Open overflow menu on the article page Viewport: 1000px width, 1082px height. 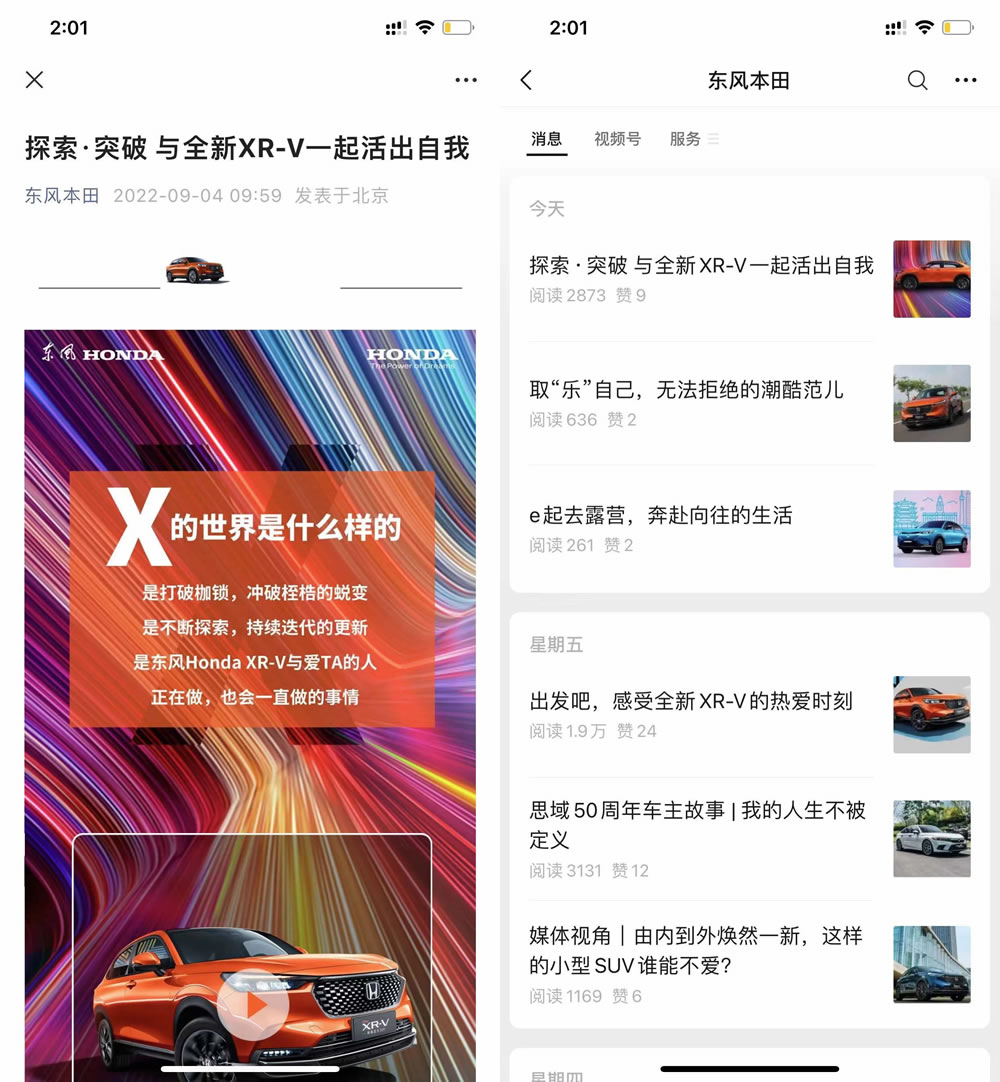pyautogui.click(x=465, y=80)
